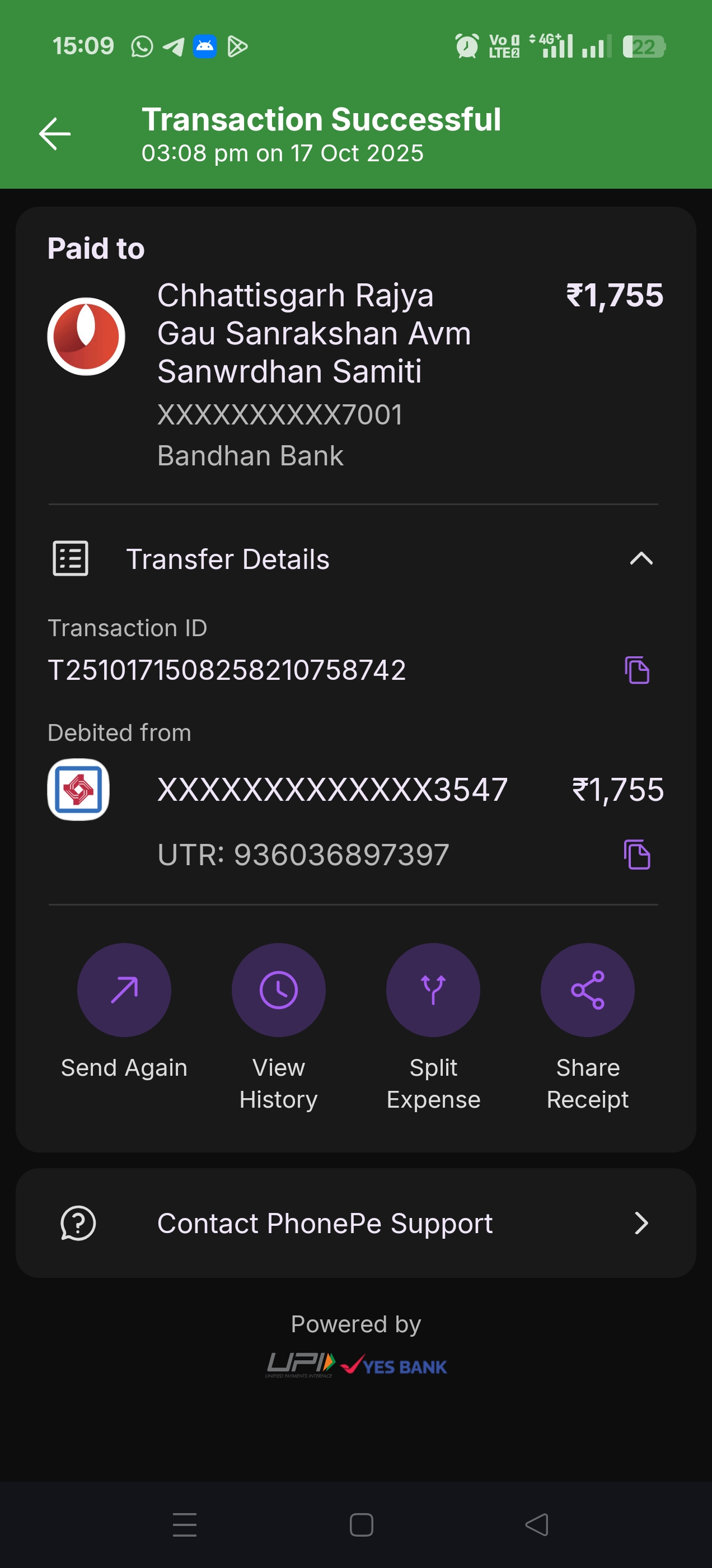Share the receipt
712x1568 pixels.
(x=587, y=990)
